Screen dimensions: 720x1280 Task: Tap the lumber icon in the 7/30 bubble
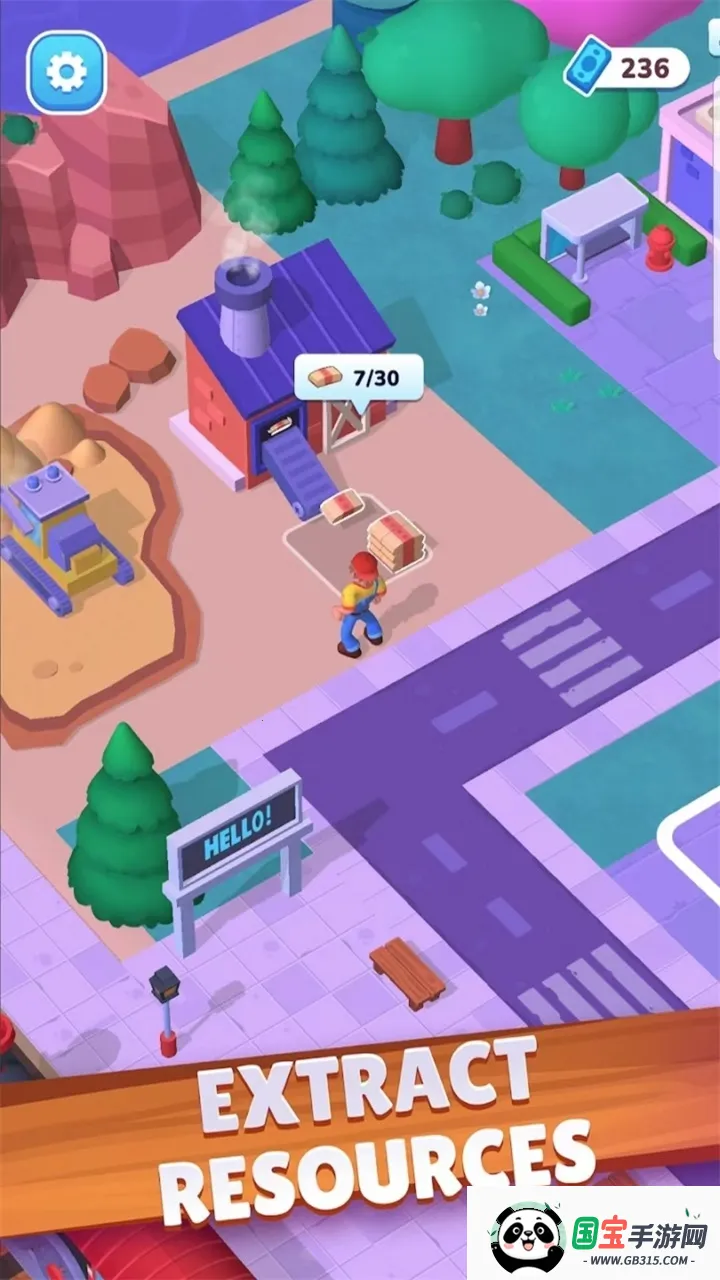(324, 378)
